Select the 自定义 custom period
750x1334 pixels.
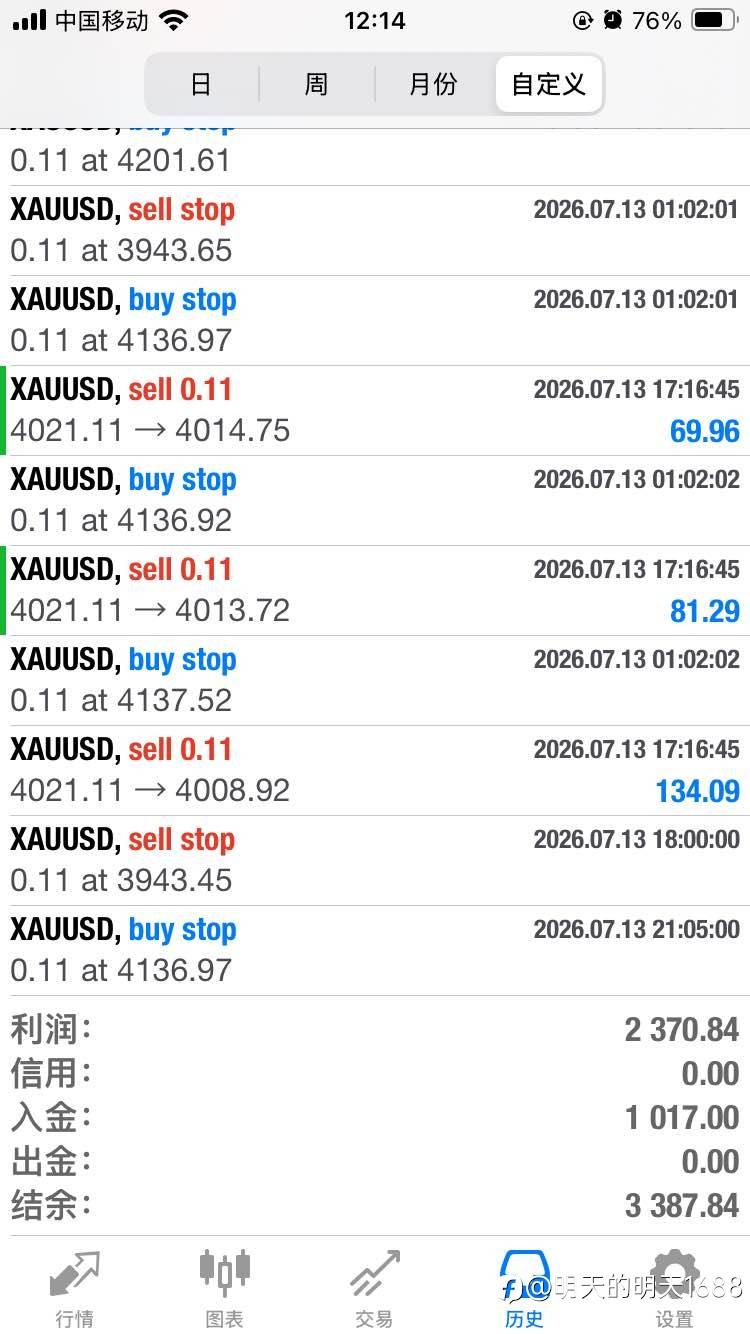548,84
